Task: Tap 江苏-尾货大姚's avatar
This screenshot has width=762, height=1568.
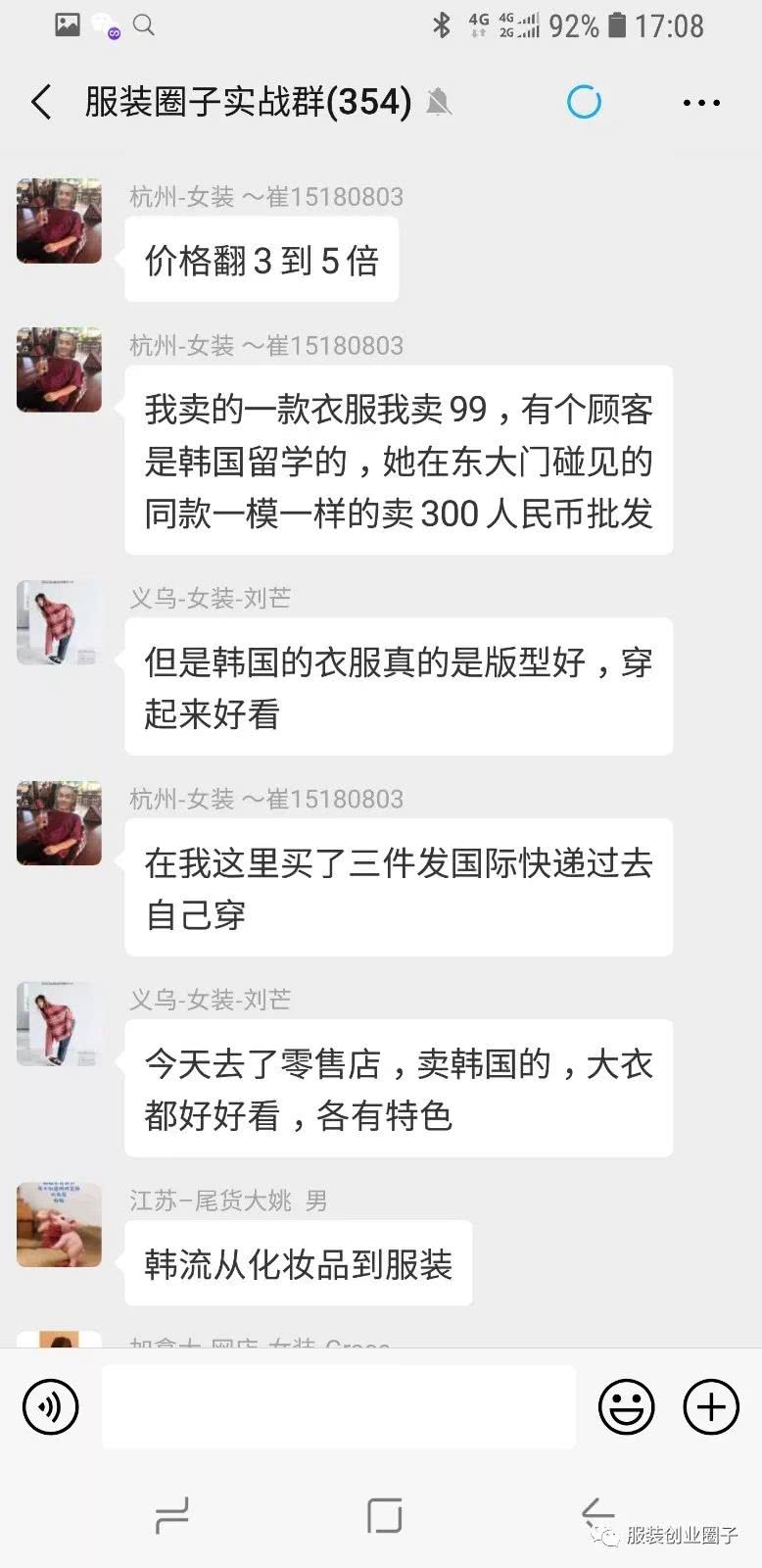Action: (x=60, y=1225)
